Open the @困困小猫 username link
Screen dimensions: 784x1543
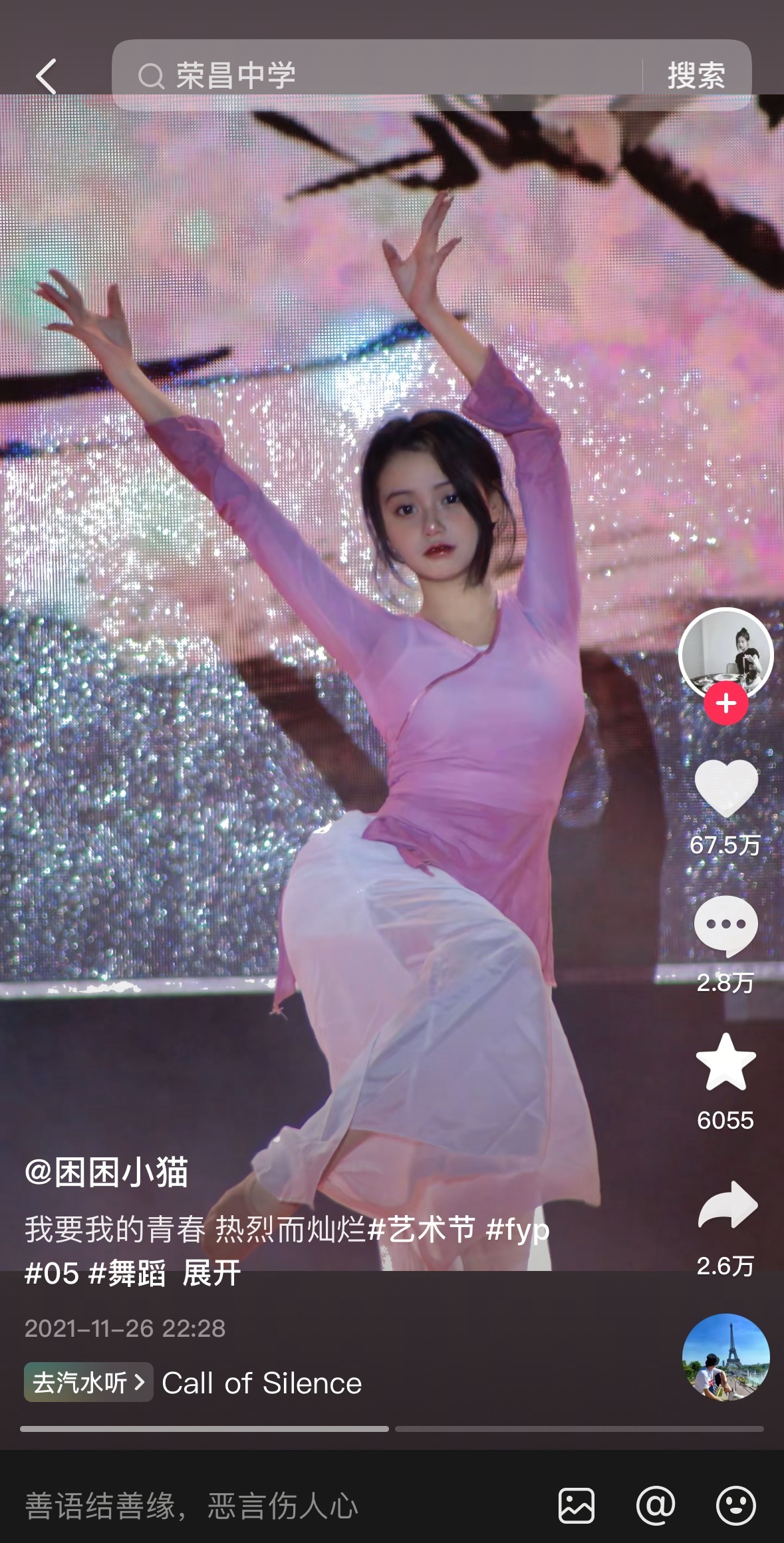[x=106, y=1173]
